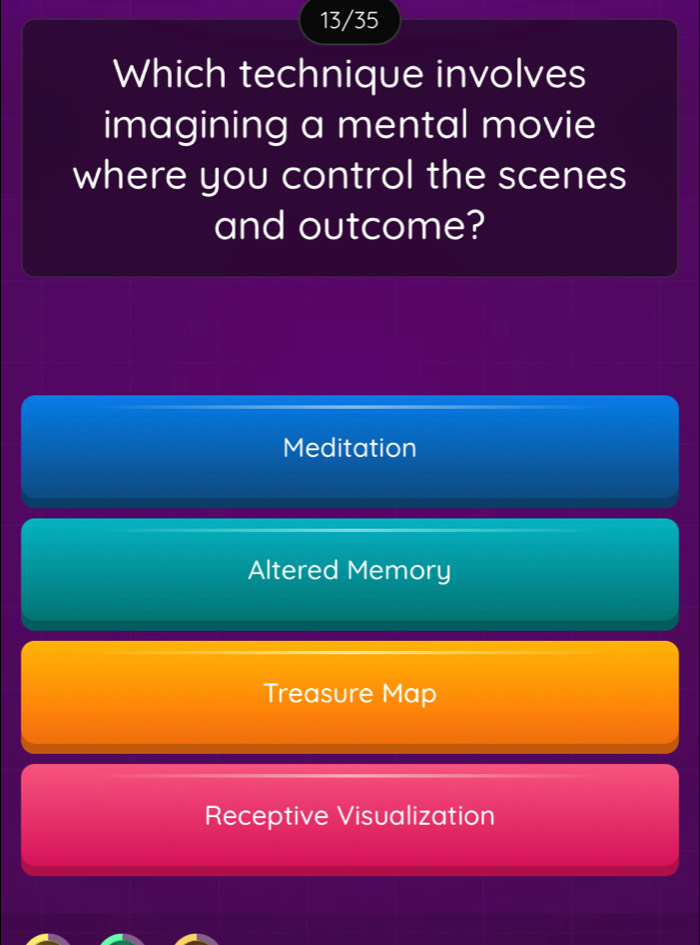700x945 pixels.
Task: Pick the Treasure Map option
Action: [350, 693]
